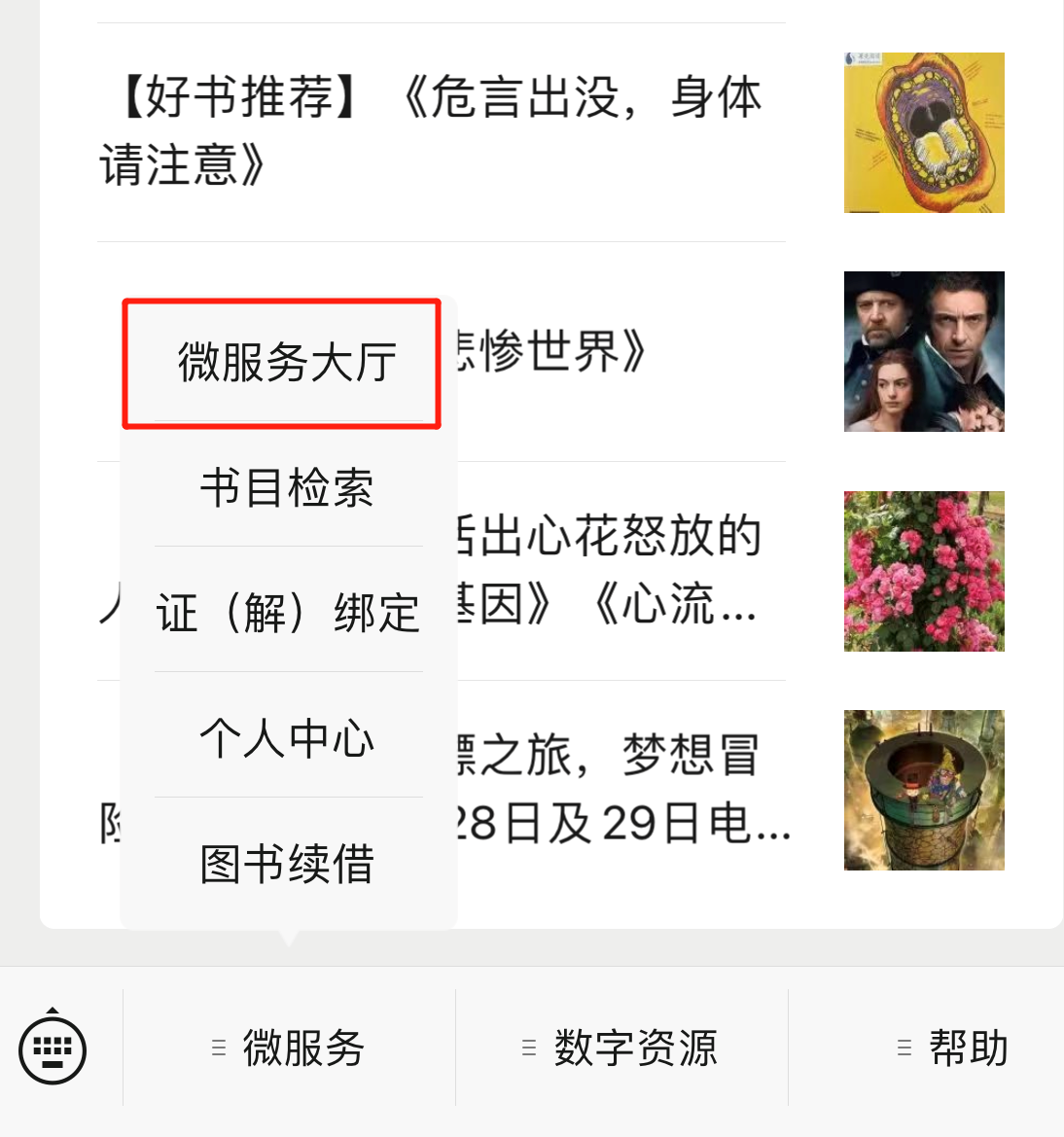Open 证(解)绑定 menu option
This screenshot has width=1064, height=1137.
pos(287,613)
